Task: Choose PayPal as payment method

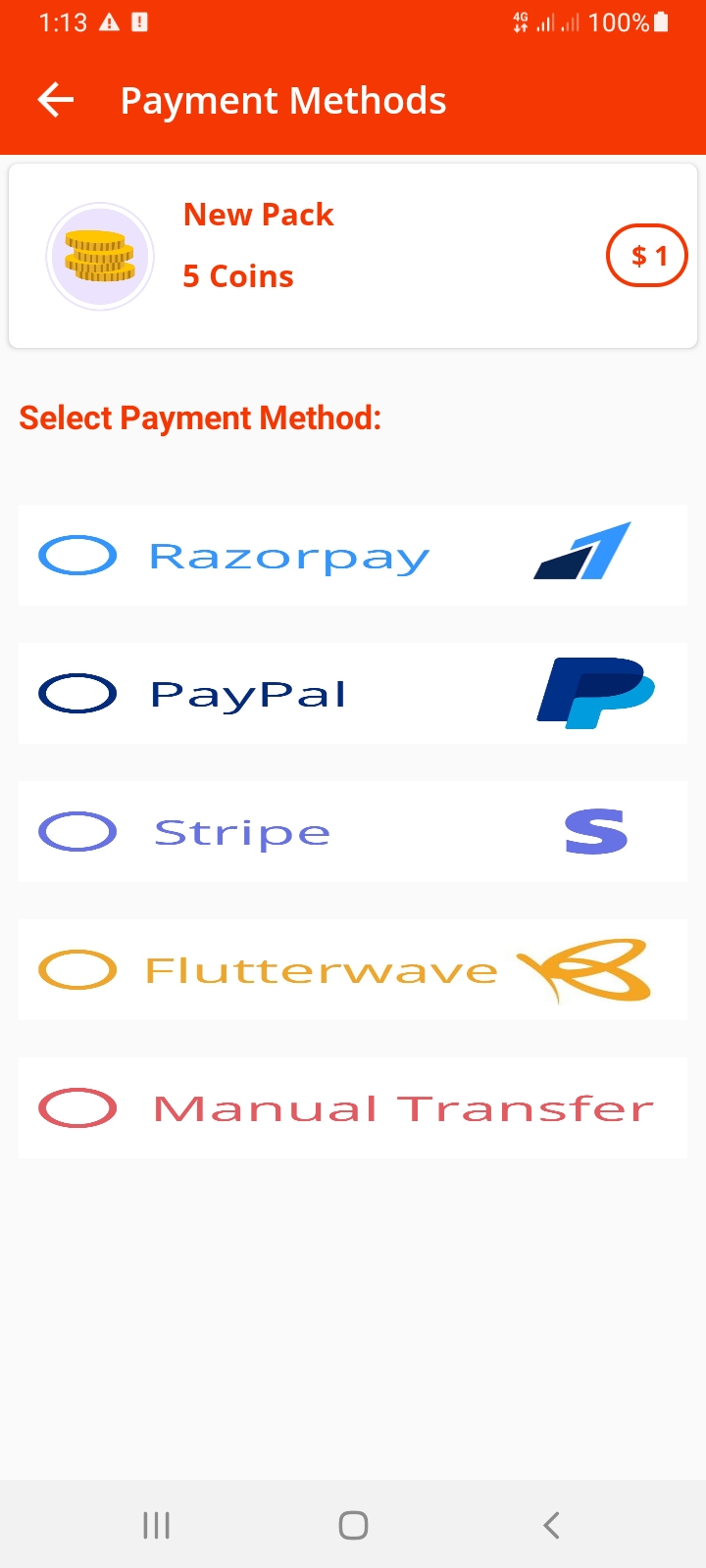Action: point(78,694)
